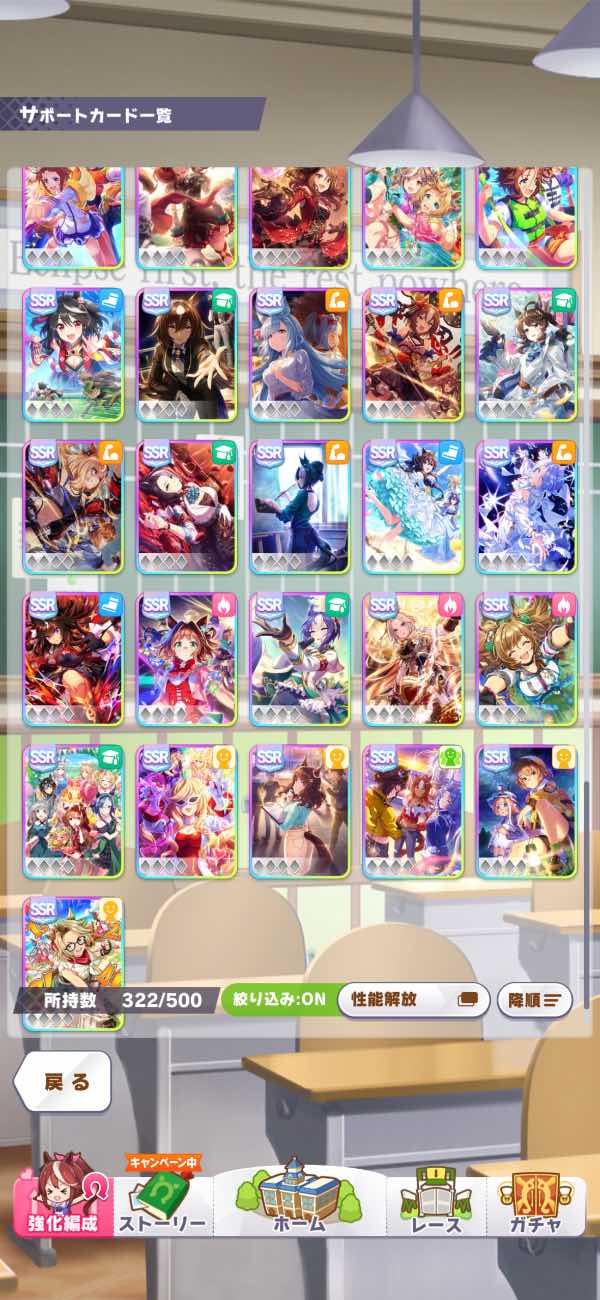The height and width of the screenshot is (1300, 600).
Task: Open the SSR group-photo support card
Action: coord(73,811)
